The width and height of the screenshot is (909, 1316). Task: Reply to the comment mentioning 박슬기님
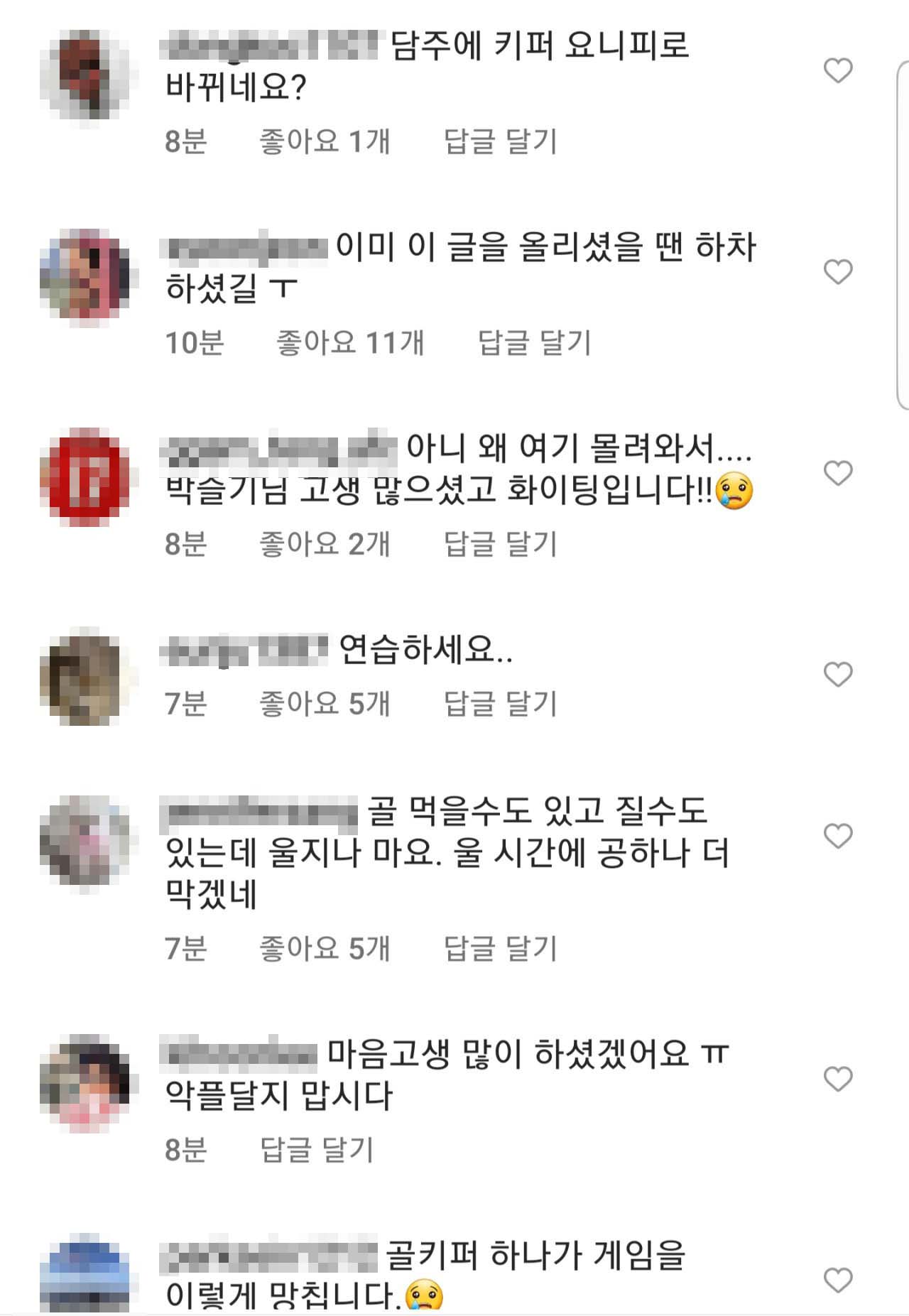500,544
